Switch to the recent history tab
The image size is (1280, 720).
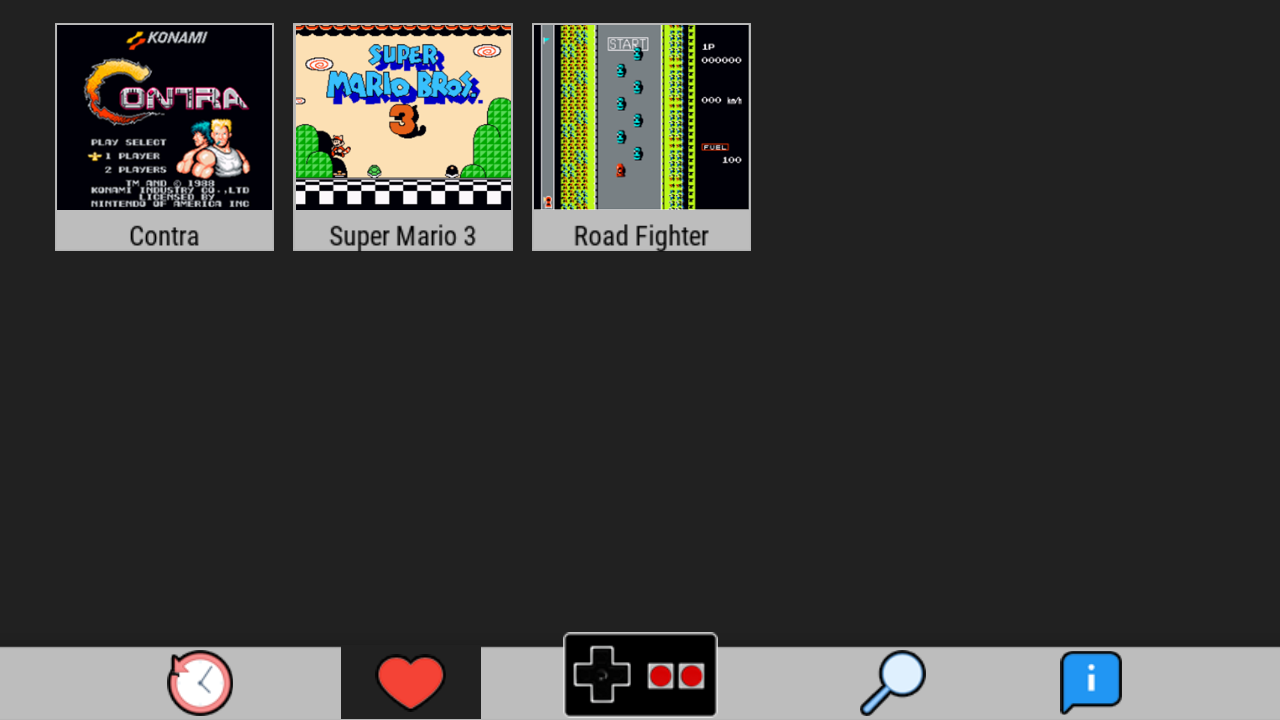pos(200,683)
